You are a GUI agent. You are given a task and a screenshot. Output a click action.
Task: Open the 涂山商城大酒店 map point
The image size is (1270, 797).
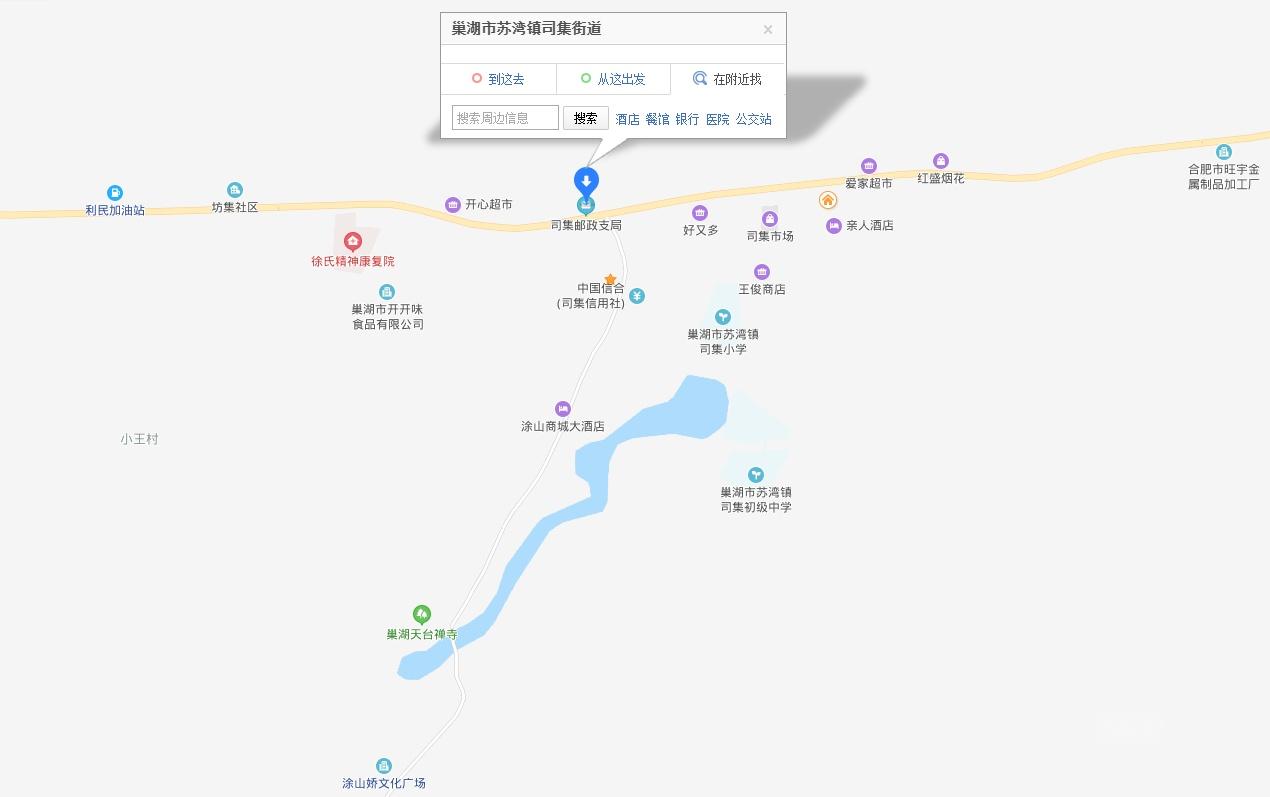click(x=563, y=409)
